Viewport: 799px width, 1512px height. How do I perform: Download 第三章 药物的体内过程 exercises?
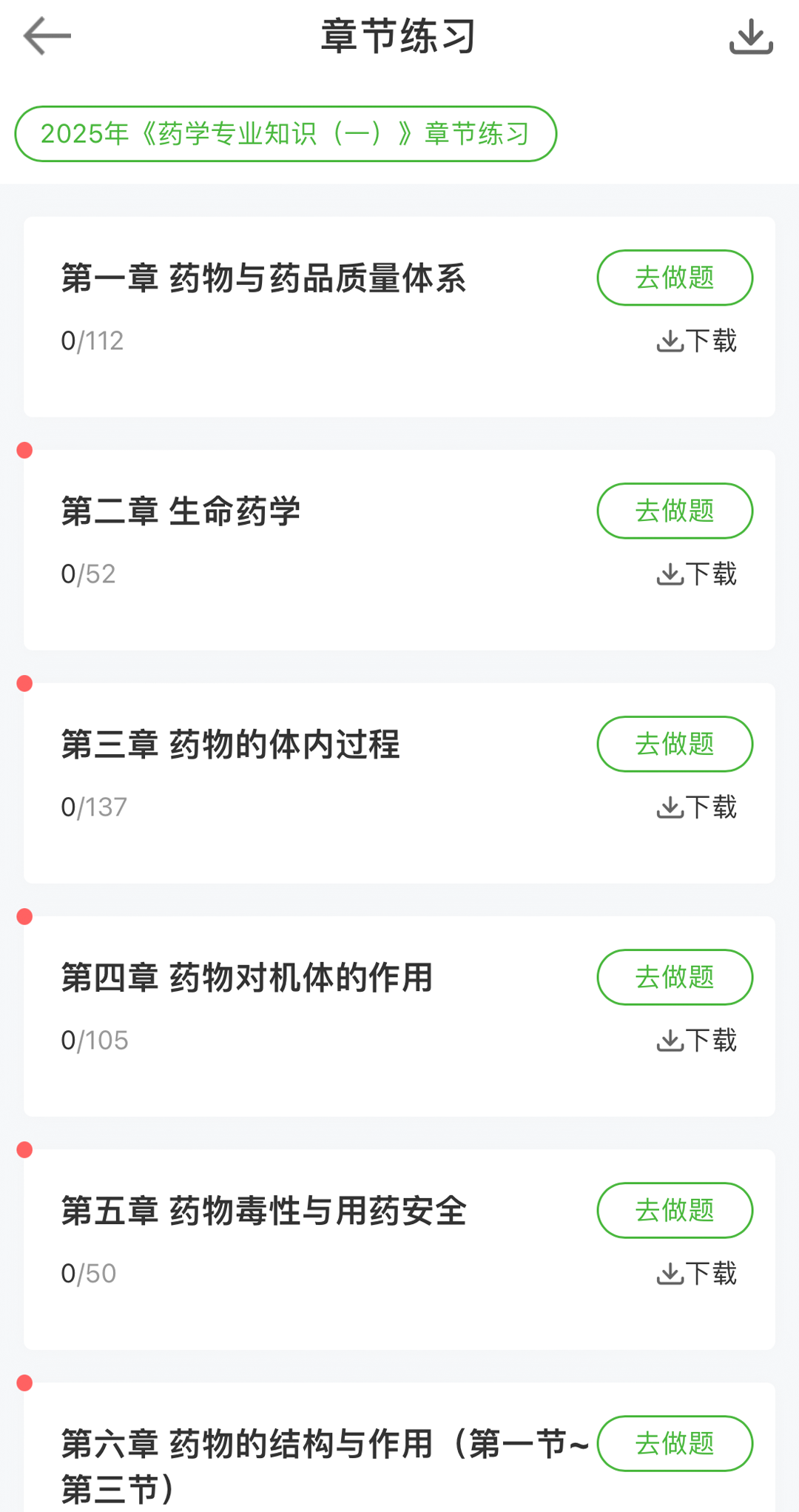click(697, 807)
